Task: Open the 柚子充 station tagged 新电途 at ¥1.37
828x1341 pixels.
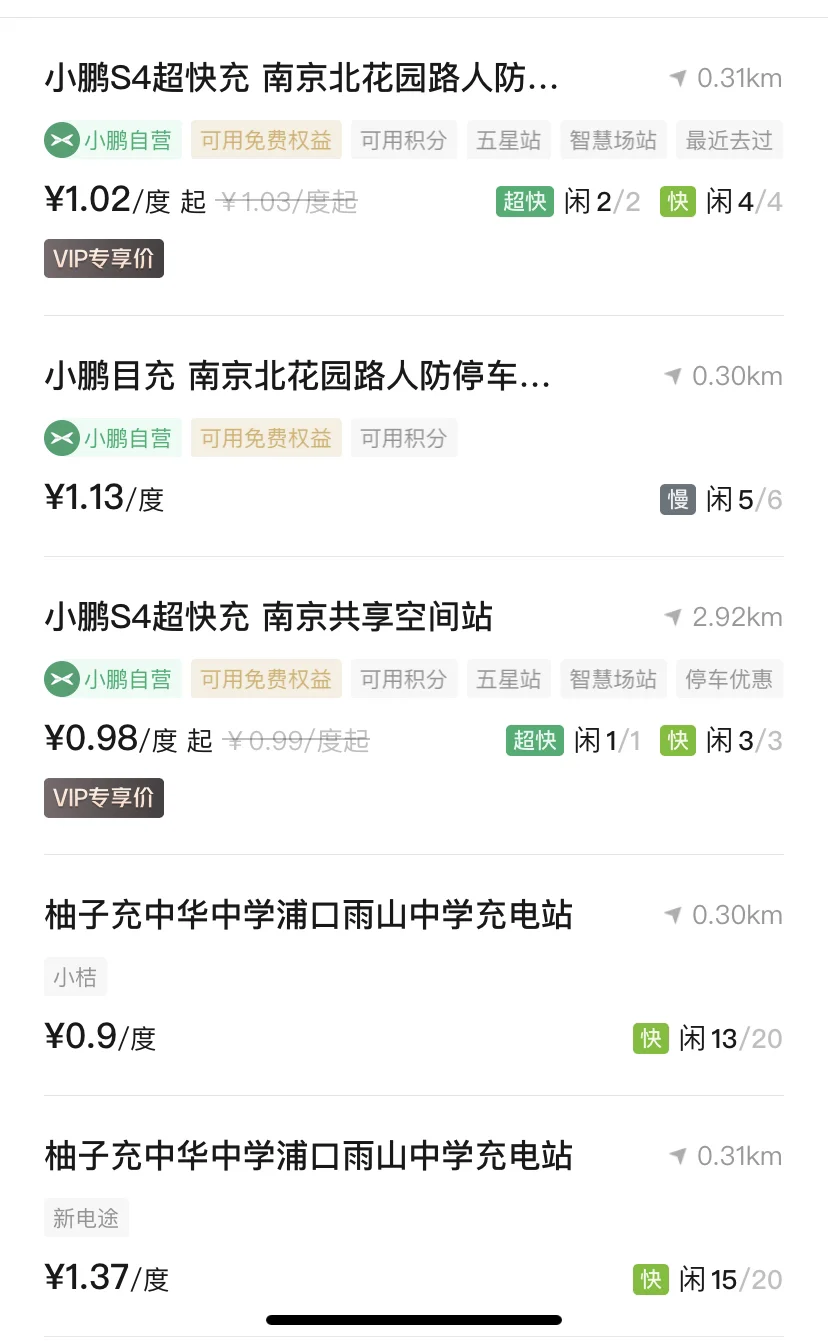Action: click(414, 1216)
